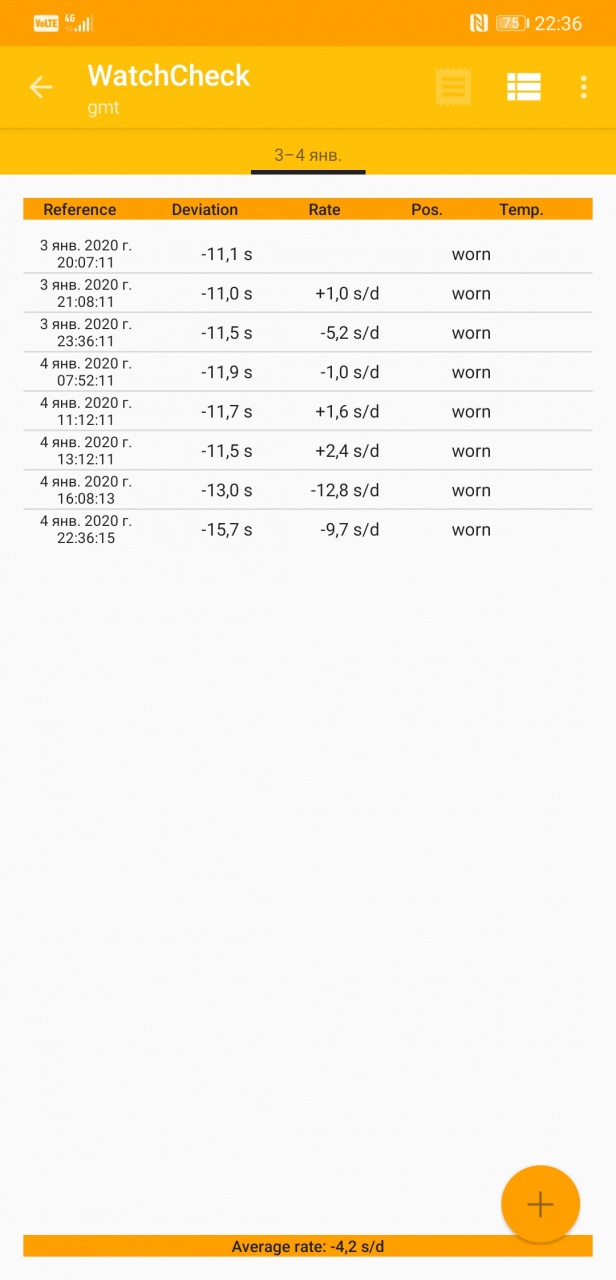Screen dimensions: 616x1280
Task: Open the 20:07:11 entry from 3 янв.
Action: click(308, 254)
